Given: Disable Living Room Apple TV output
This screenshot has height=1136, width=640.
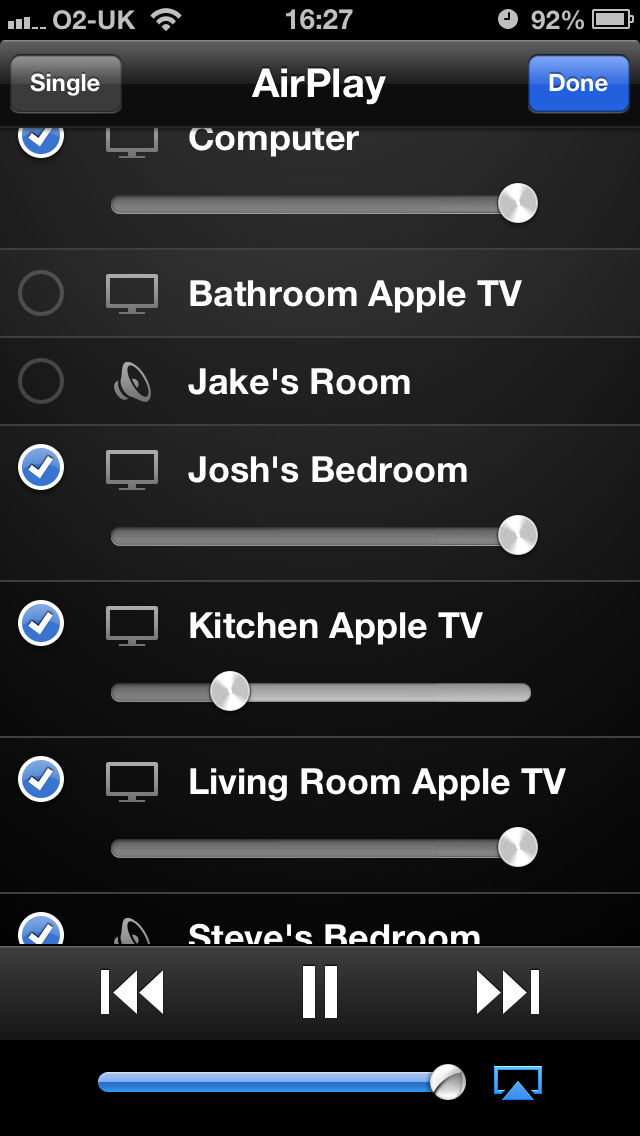Looking at the screenshot, I should click(x=41, y=780).
